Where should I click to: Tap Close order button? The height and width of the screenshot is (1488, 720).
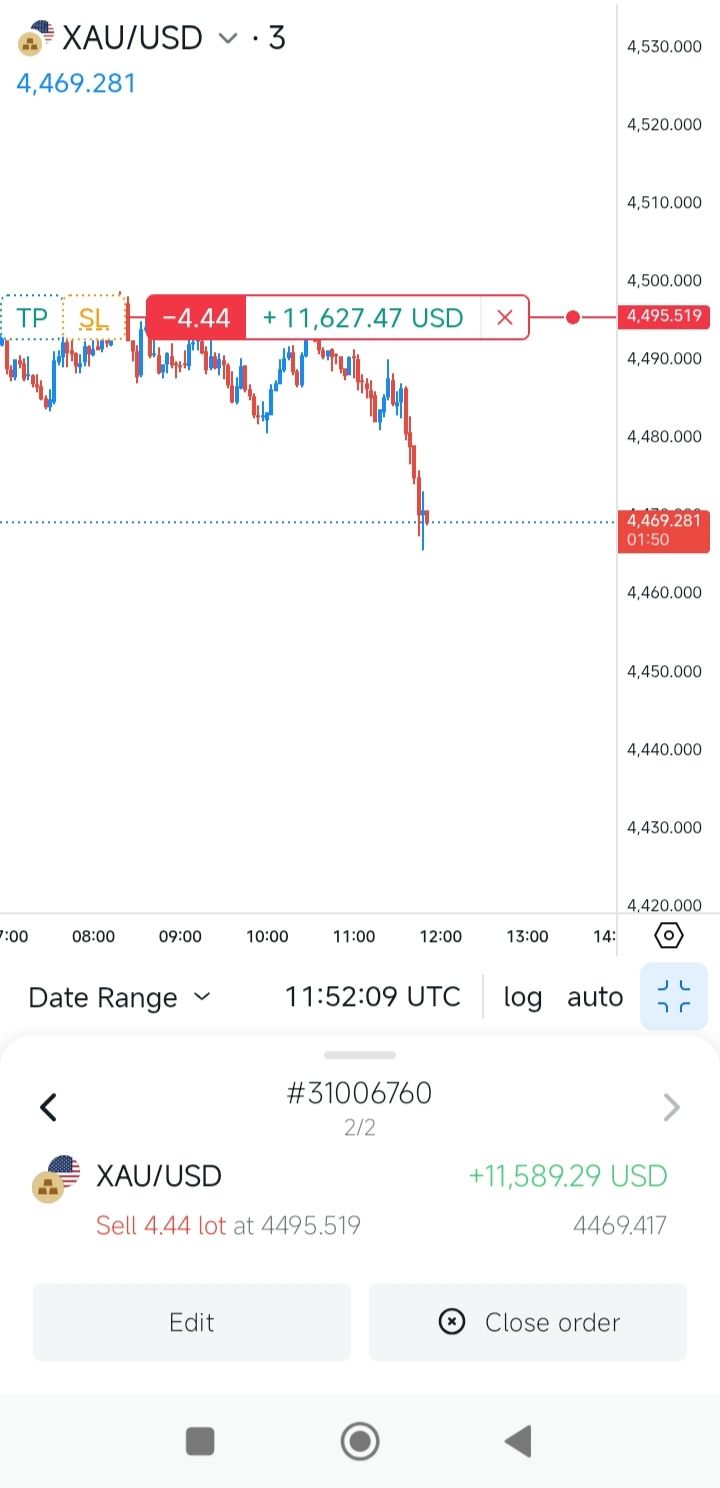tap(528, 1322)
